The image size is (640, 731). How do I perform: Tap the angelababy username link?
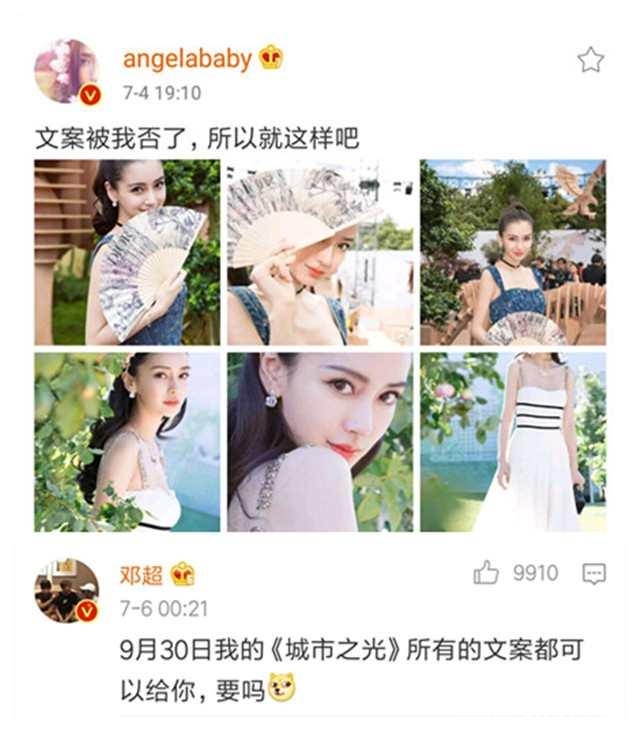point(187,58)
